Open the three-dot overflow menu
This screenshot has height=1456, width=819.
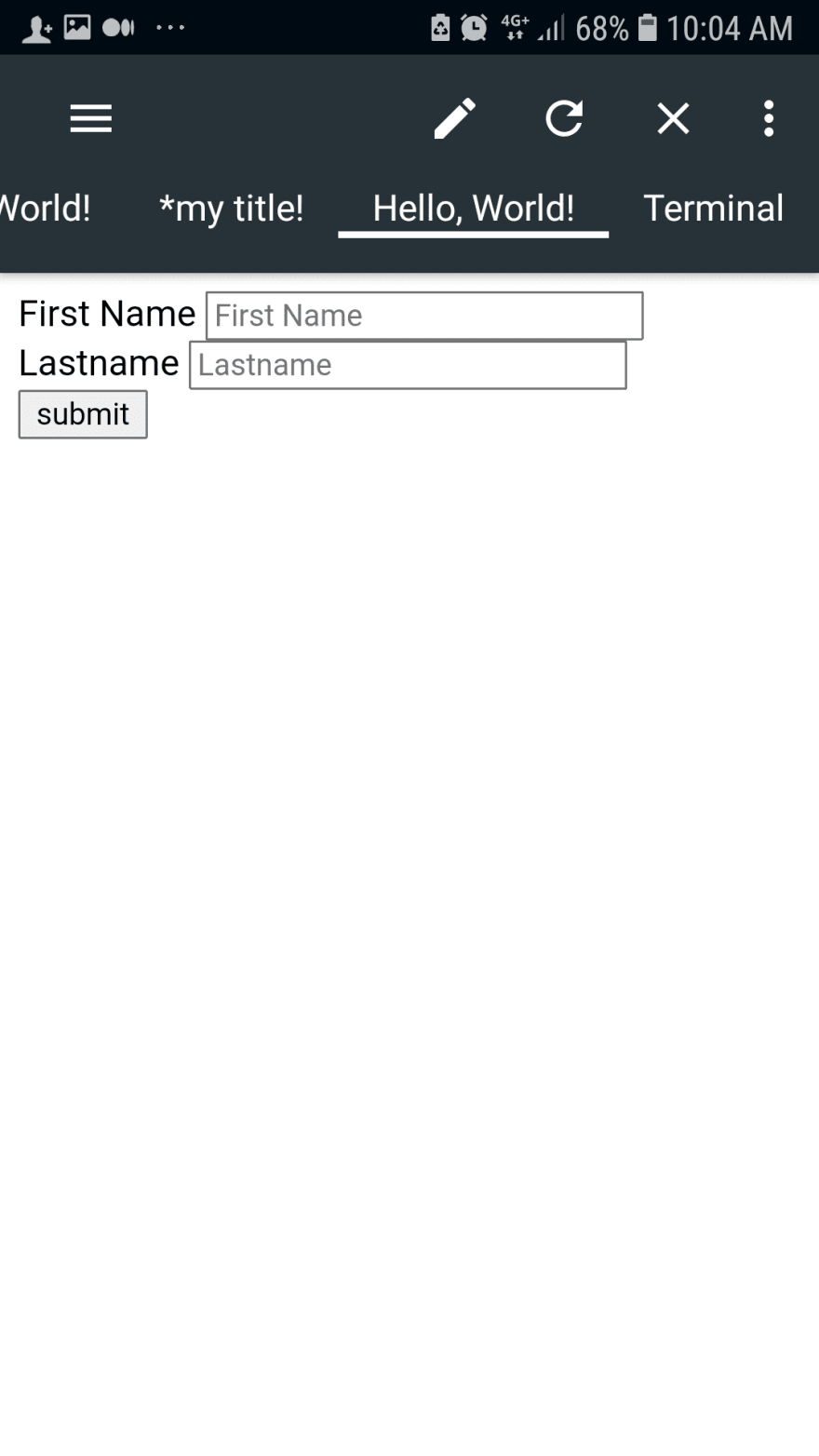[x=769, y=118]
